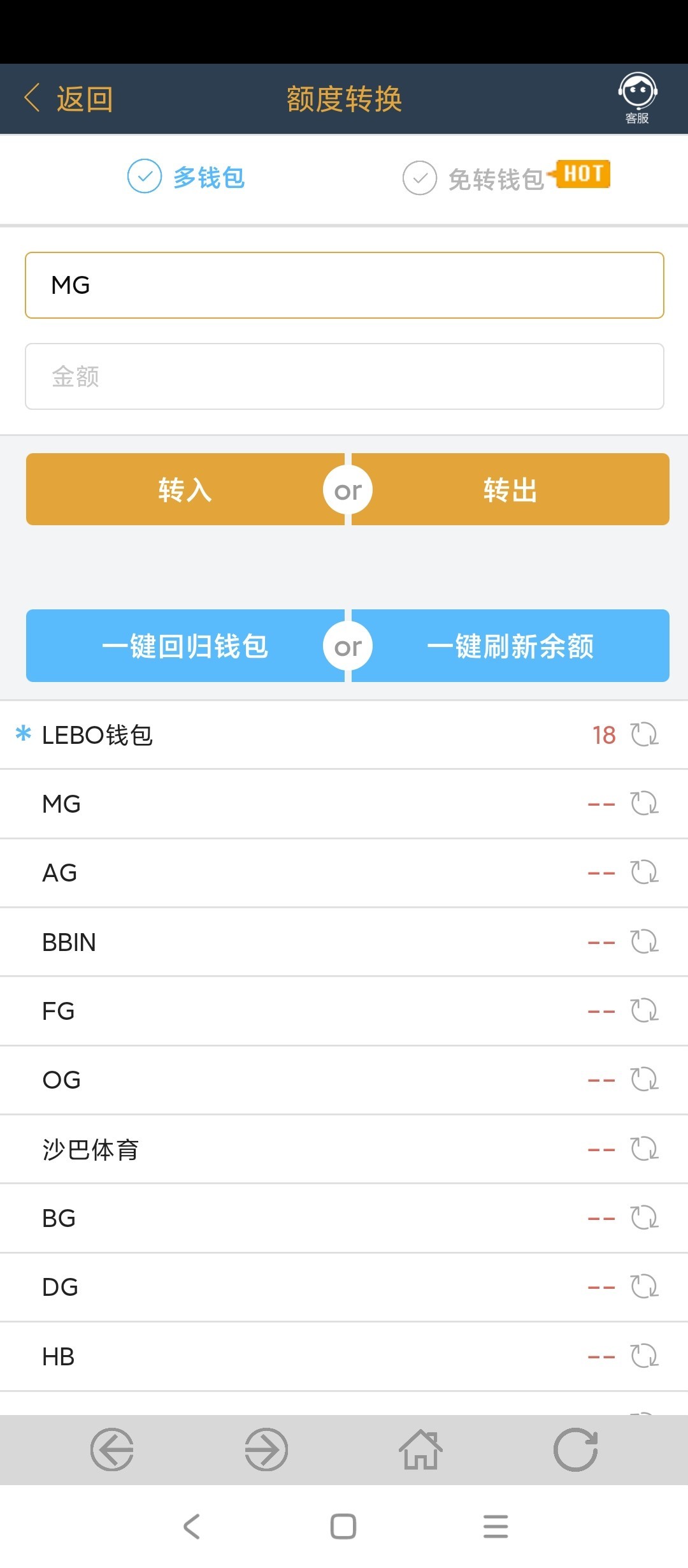Refresh the 沙巴体育 balance

(x=644, y=1149)
